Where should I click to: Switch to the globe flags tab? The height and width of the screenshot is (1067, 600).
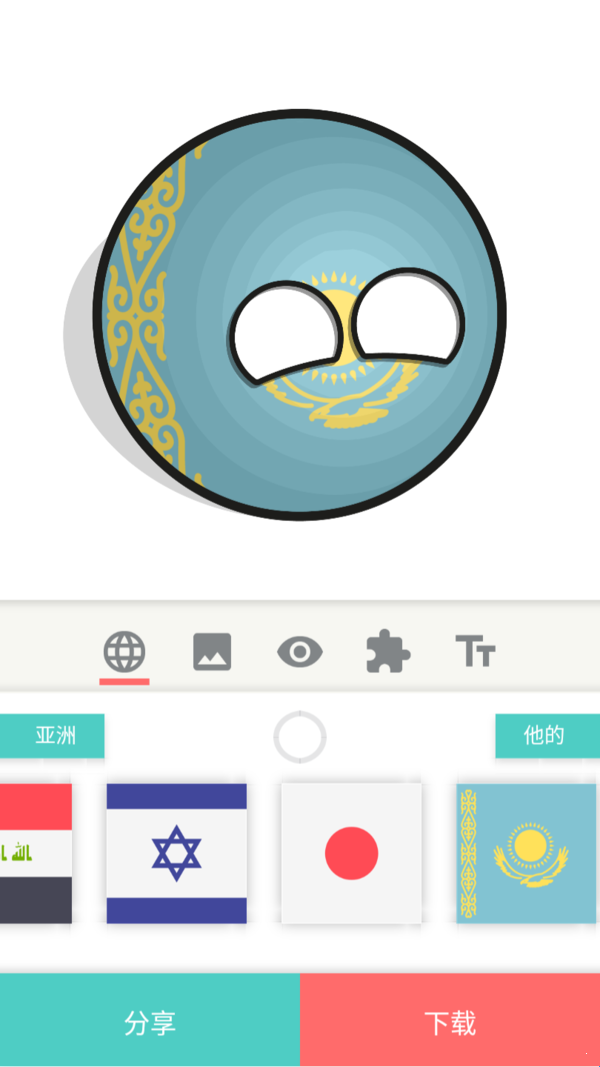pos(124,653)
